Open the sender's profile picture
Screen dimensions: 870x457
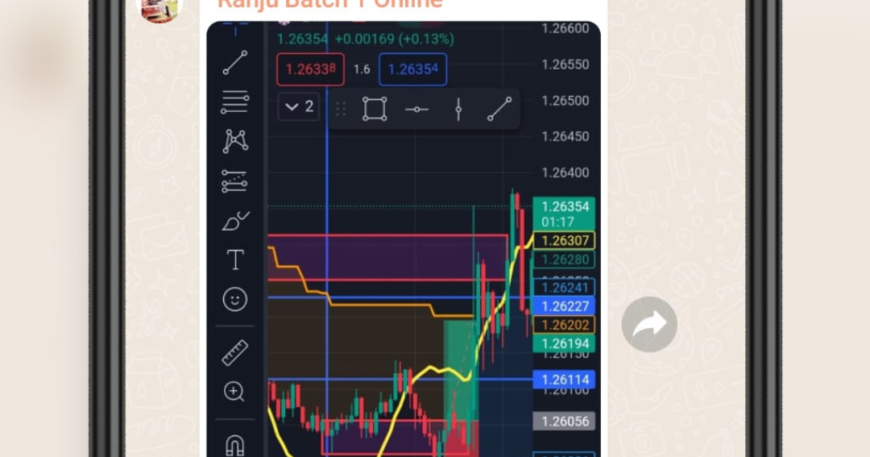tap(159, 8)
